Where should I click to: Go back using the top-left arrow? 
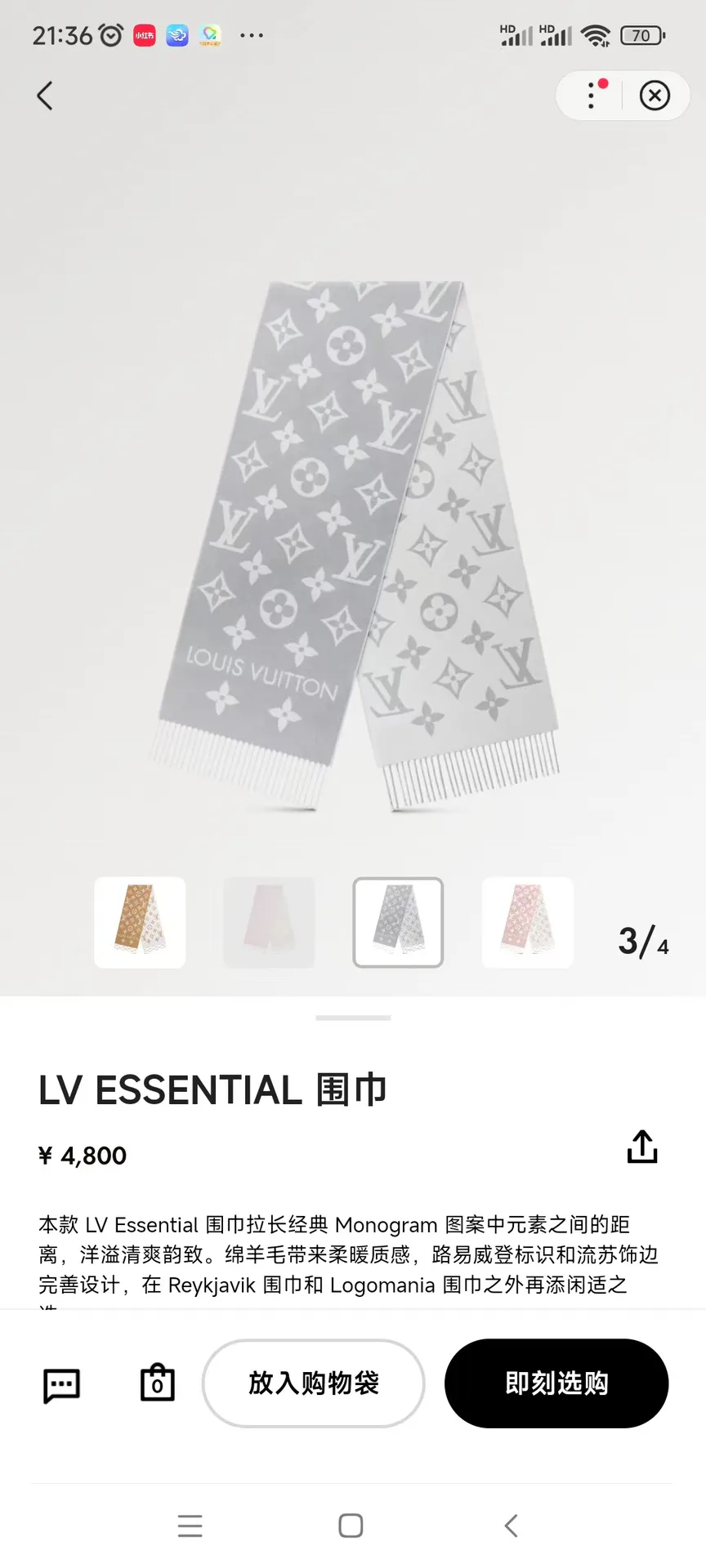tap(45, 96)
